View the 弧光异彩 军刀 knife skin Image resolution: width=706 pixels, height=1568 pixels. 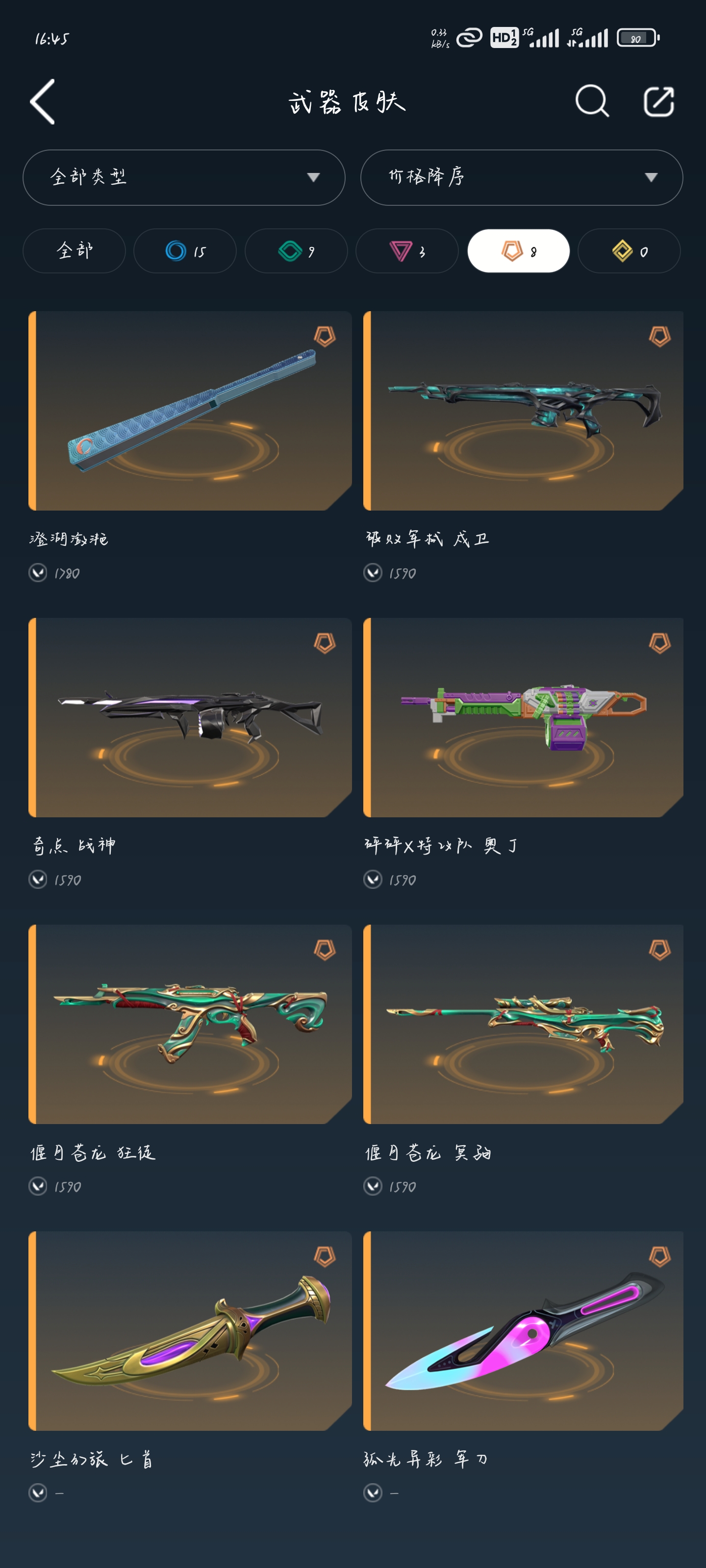tap(523, 1367)
